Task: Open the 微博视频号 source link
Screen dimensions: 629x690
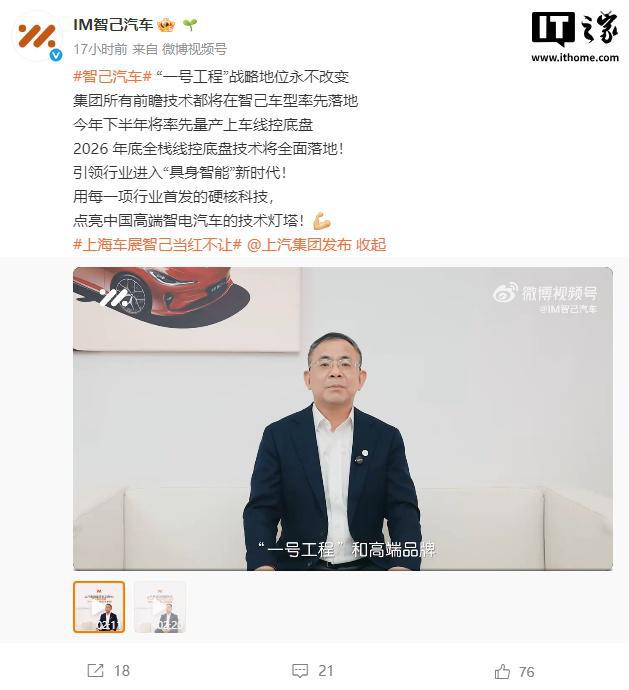Action: click(x=193, y=48)
